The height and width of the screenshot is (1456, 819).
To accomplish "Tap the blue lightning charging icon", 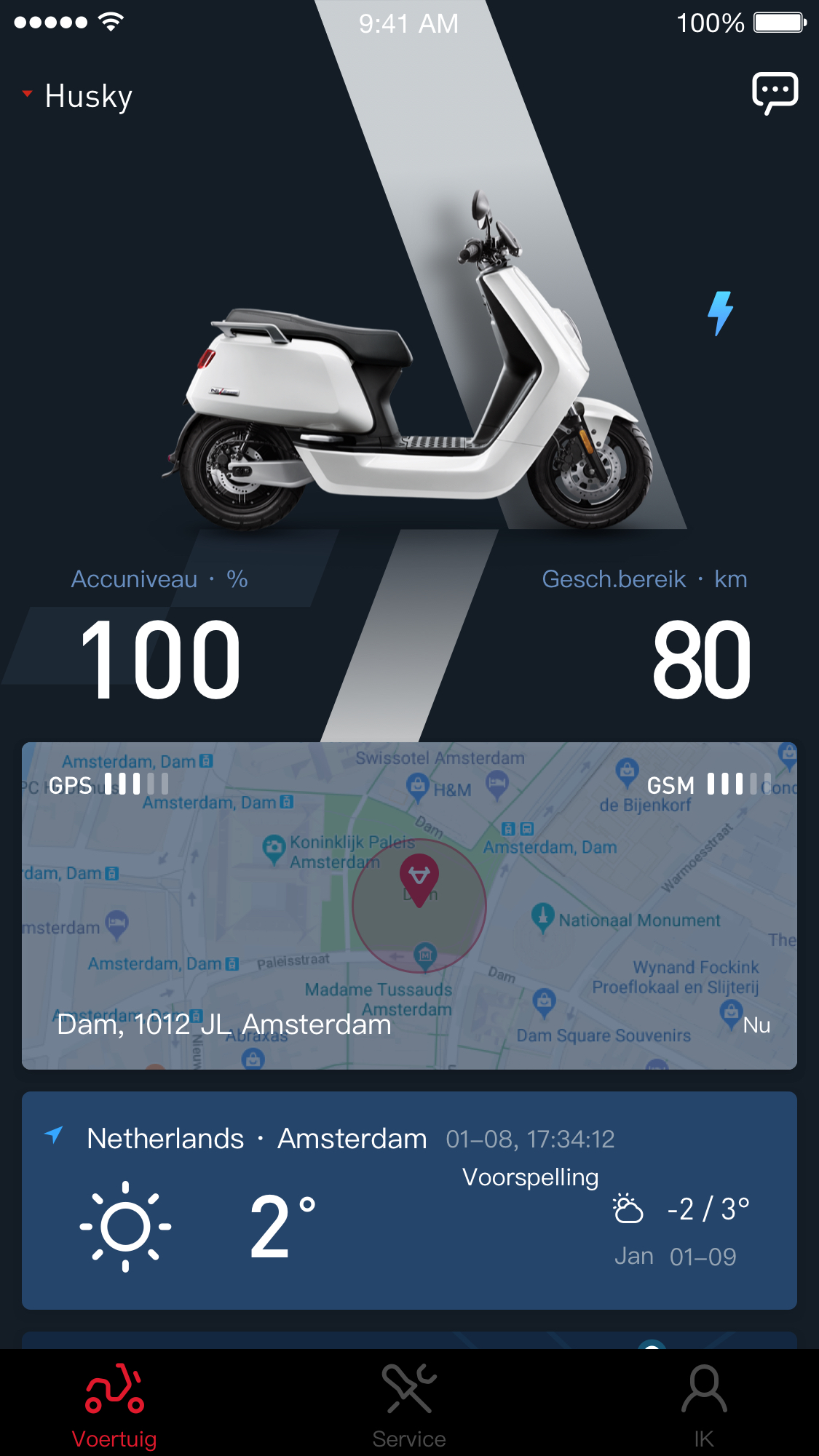I will click(x=720, y=314).
